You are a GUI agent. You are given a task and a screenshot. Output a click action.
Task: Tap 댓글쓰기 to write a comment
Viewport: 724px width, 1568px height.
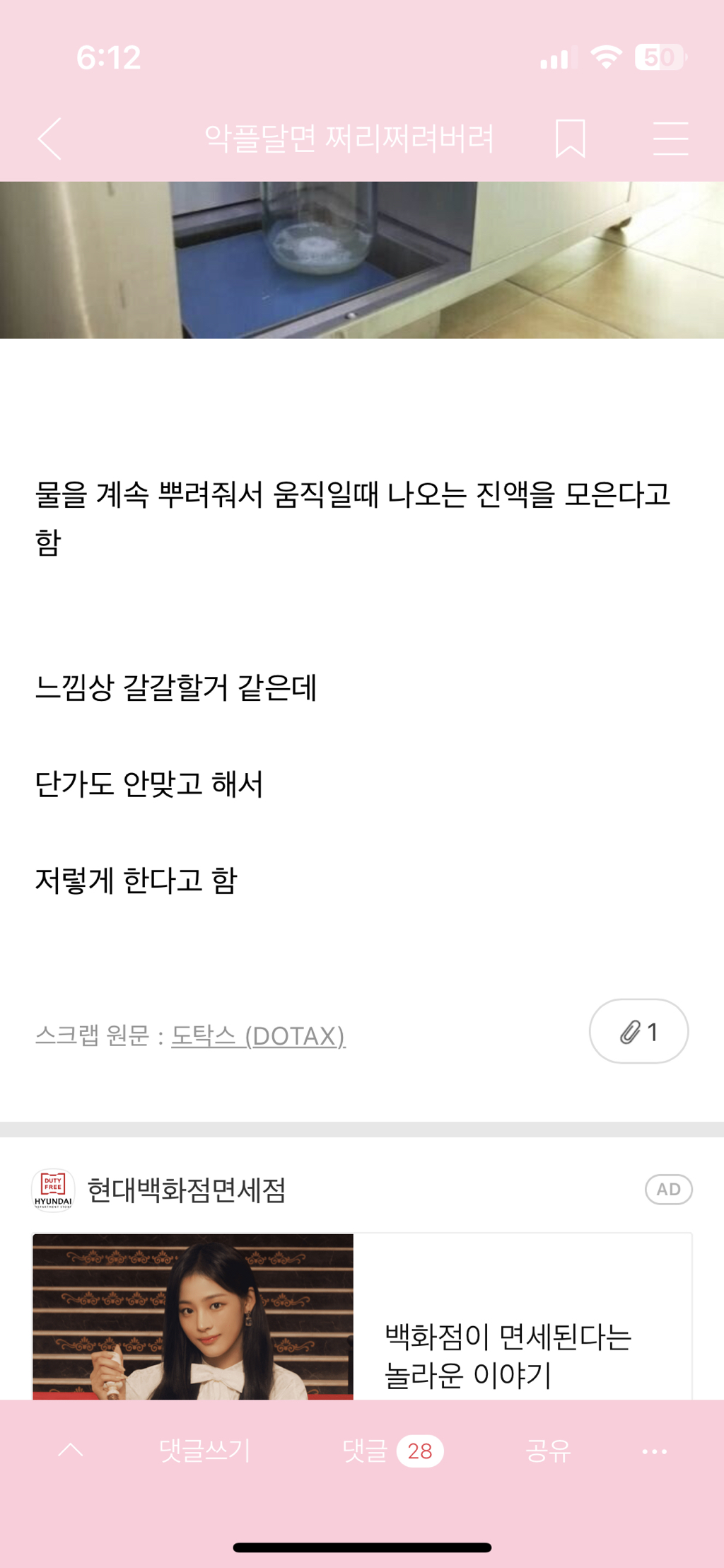click(205, 1451)
